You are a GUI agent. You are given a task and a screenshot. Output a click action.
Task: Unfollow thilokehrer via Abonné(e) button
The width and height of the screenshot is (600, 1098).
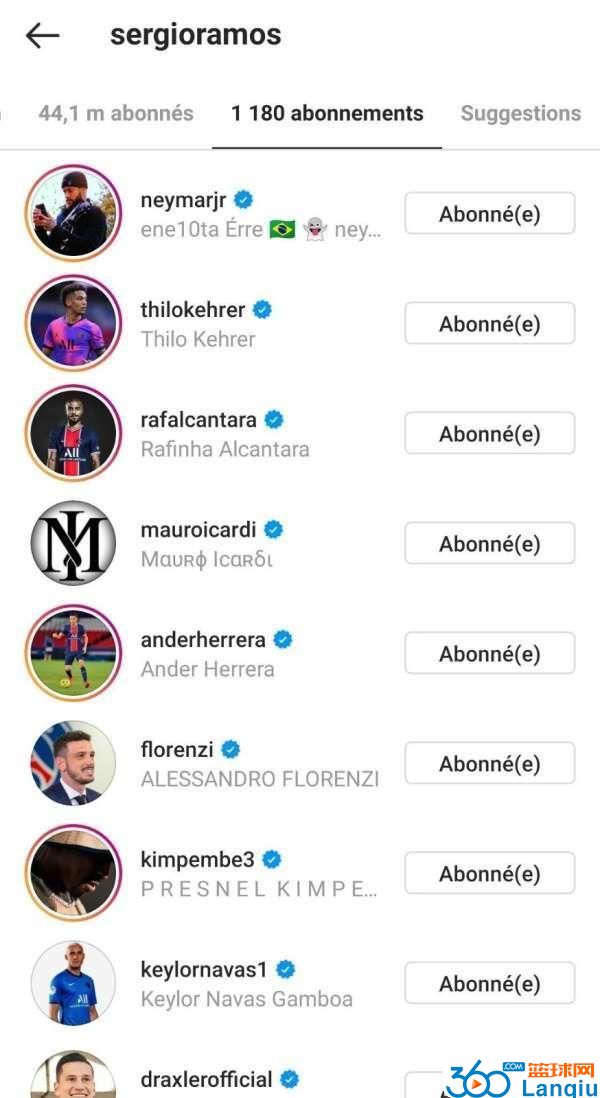[489, 323]
